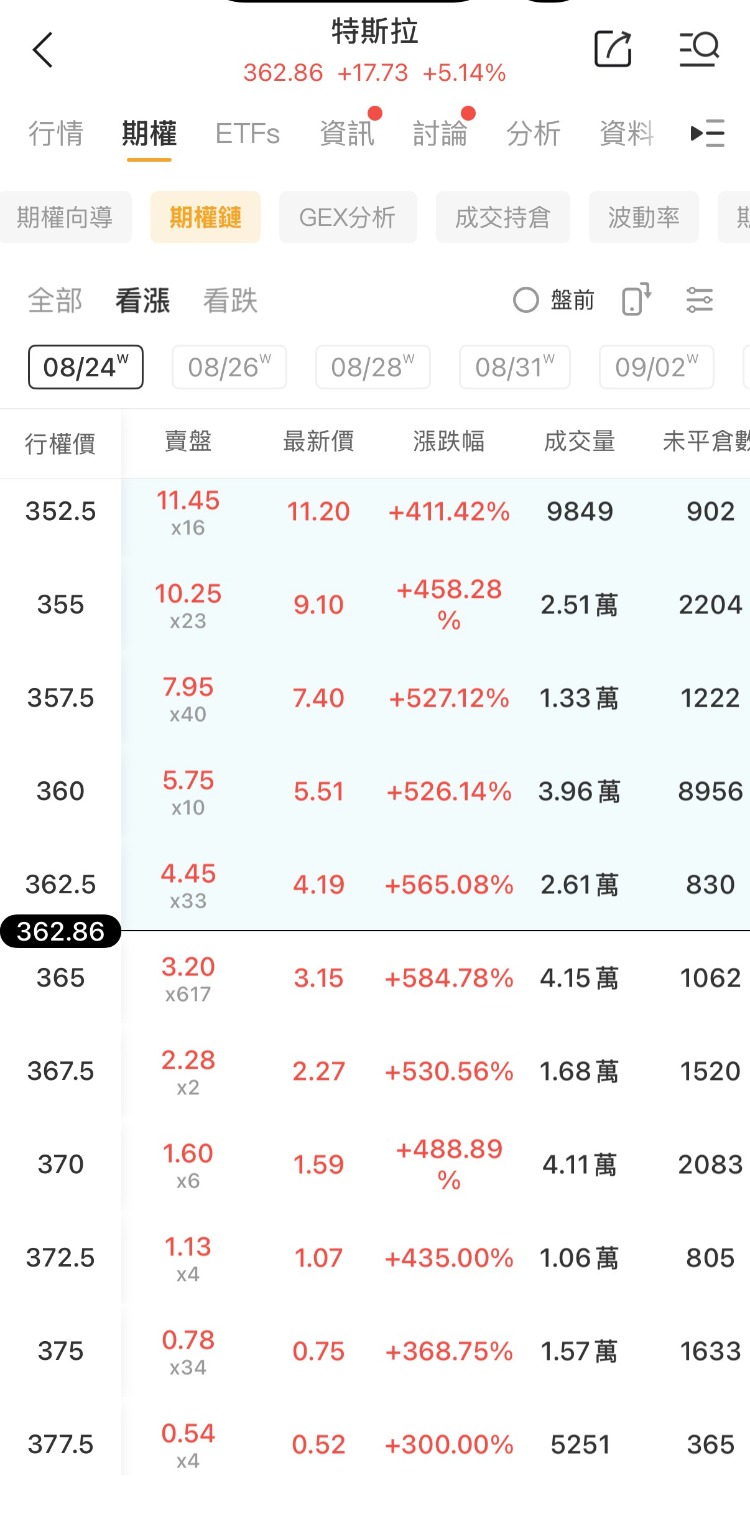Viewport: 750px width, 1539px height.
Task: Select the 08/26 expiry date
Action: (x=229, y=367)
